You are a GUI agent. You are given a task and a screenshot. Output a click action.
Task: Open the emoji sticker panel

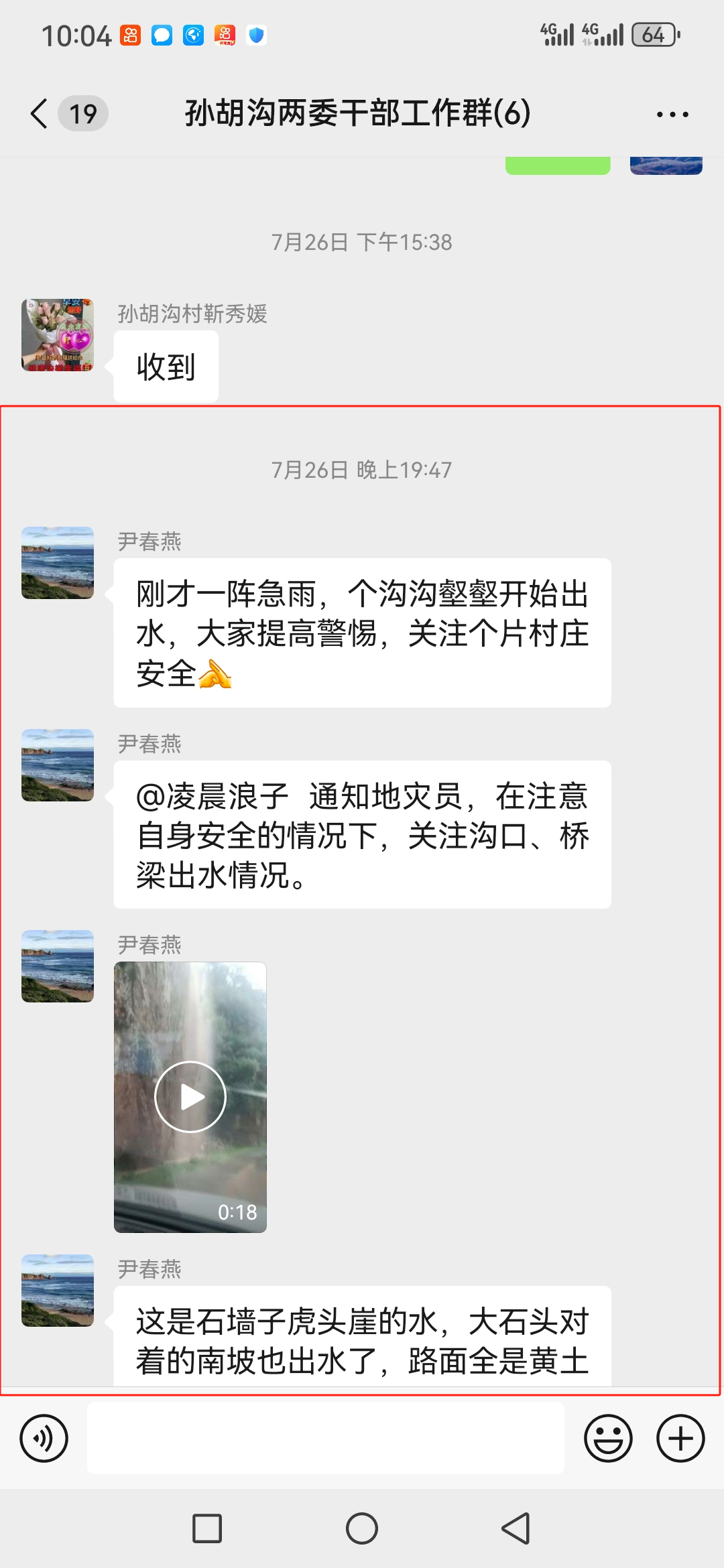[608, 1438]
